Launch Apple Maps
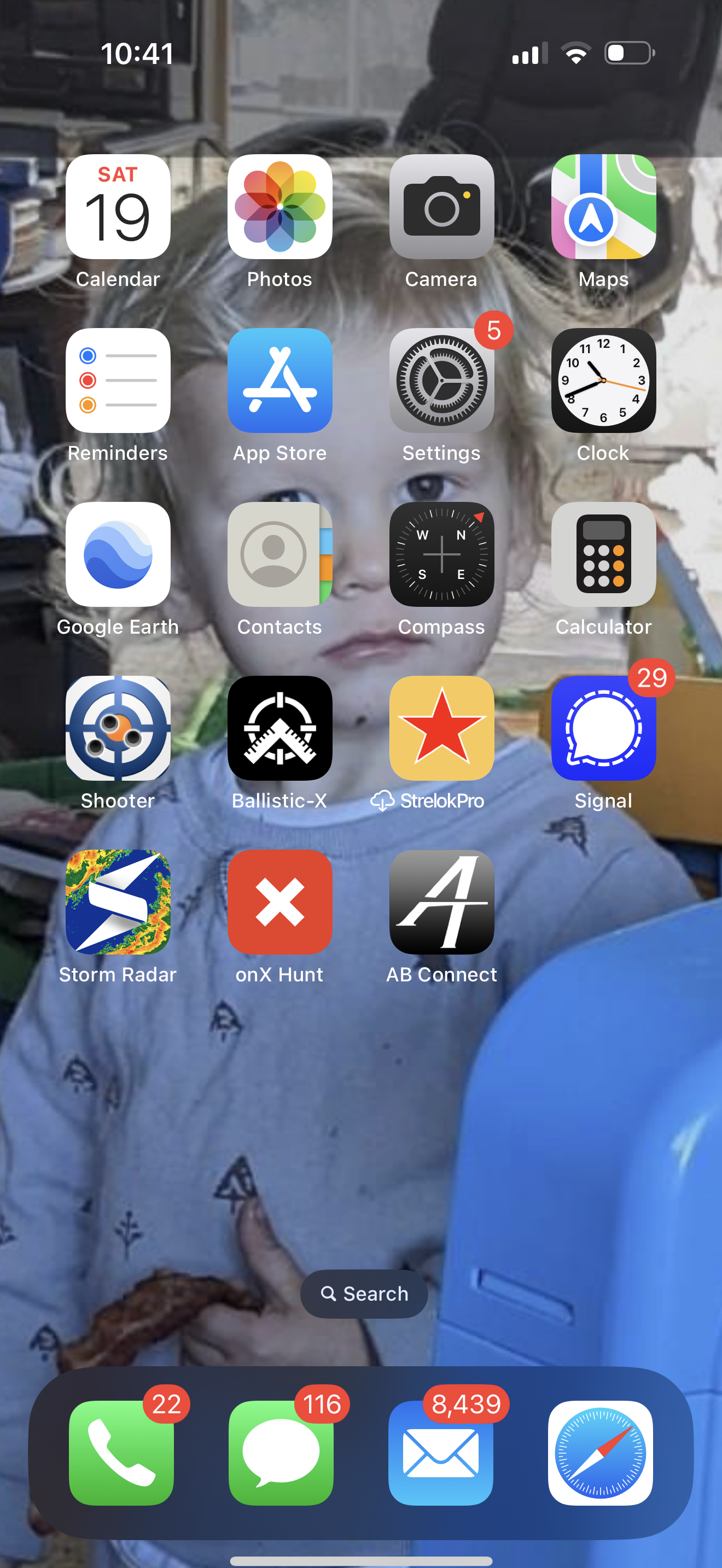The width and height of the screenshot is (722, 1568). [x=603, y=207]
